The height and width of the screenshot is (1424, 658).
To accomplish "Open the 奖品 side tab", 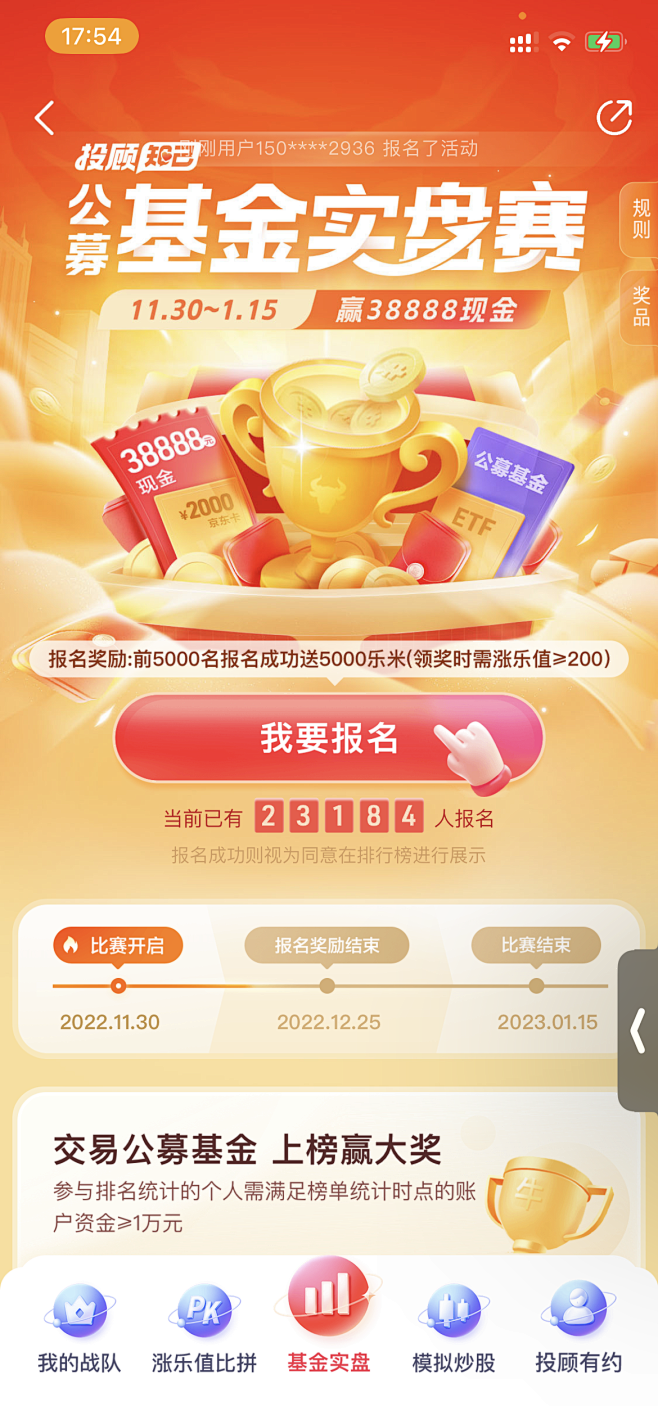I will click(x=640, y=307).
